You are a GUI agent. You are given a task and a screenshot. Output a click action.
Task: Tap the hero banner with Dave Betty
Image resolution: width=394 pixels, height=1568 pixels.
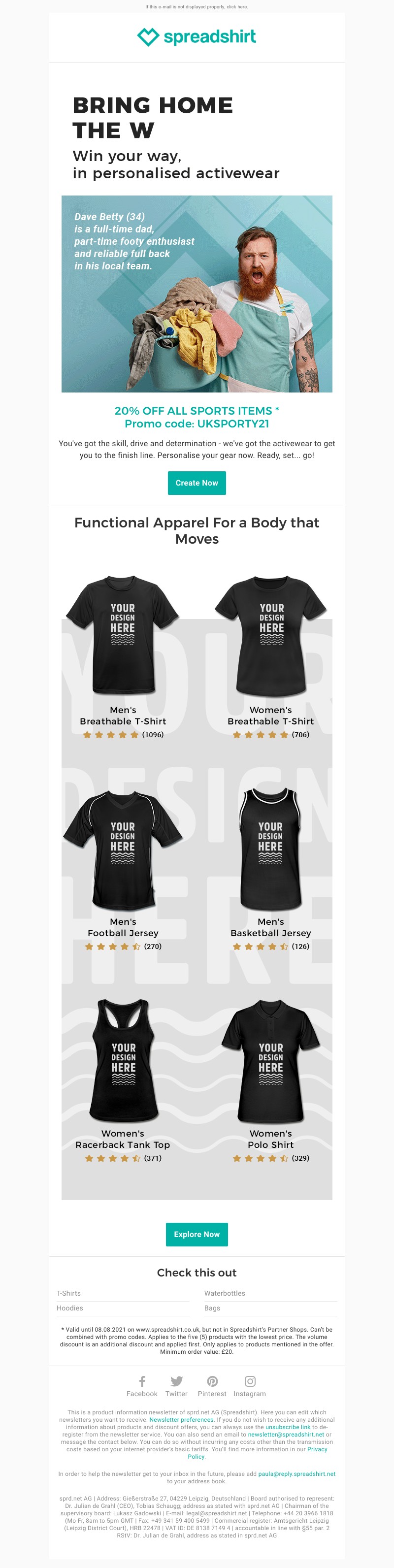click(x=197, y=294)
